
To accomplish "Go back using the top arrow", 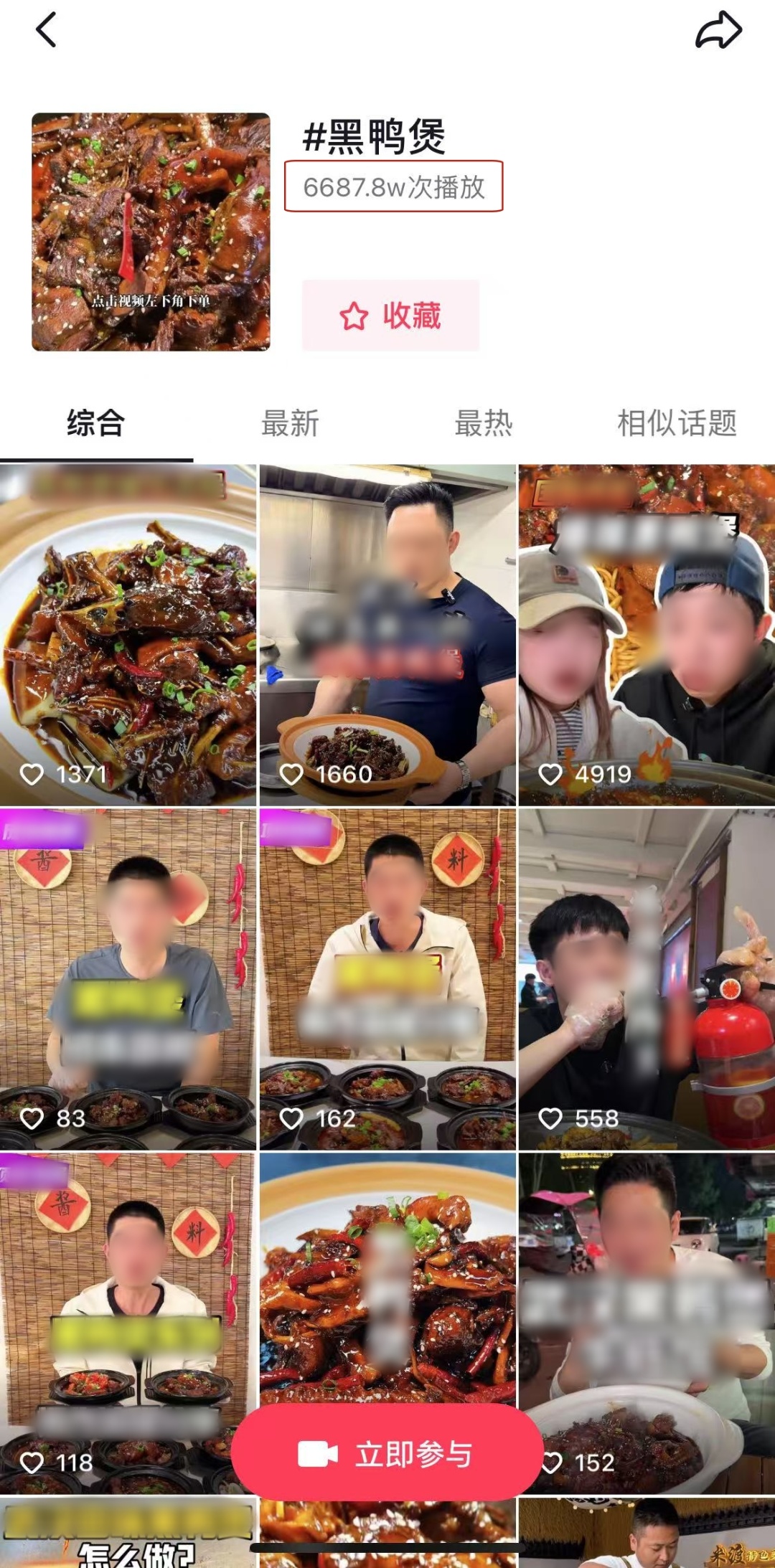I will pos(46,31).
